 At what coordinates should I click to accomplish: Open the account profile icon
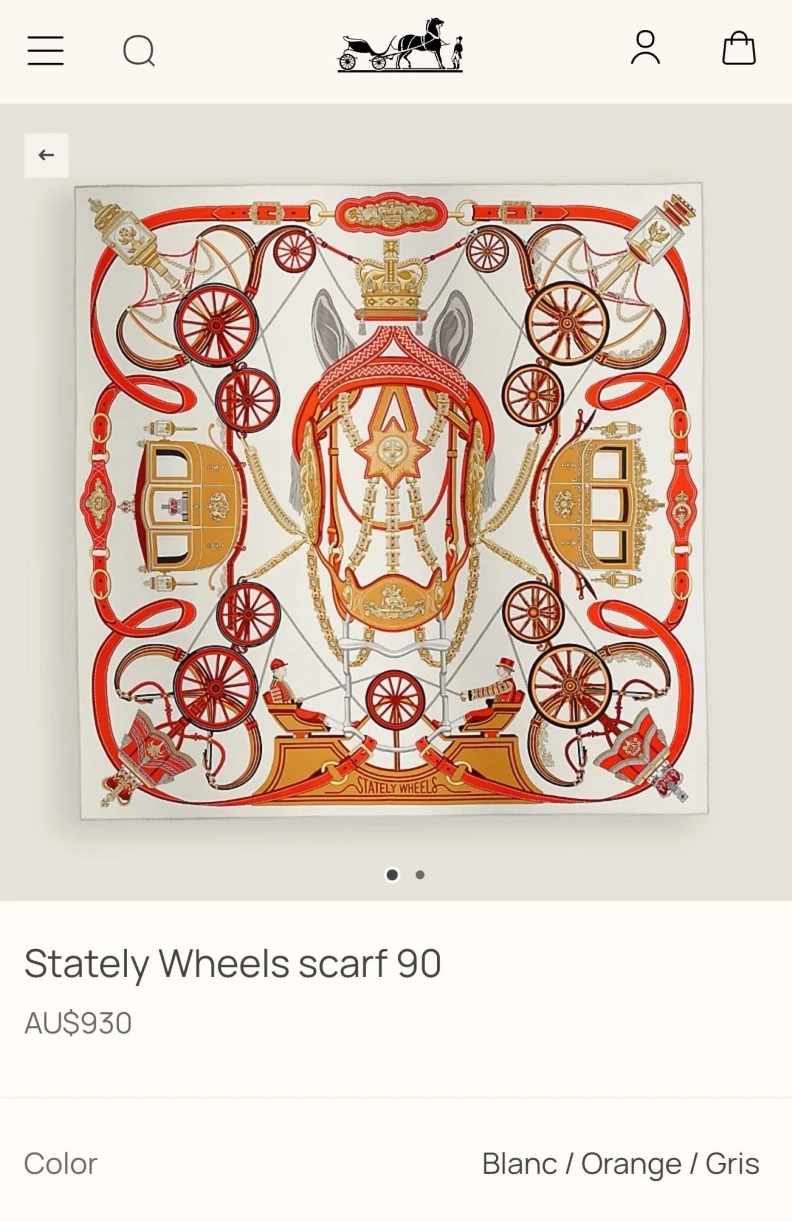click(645, 48)
